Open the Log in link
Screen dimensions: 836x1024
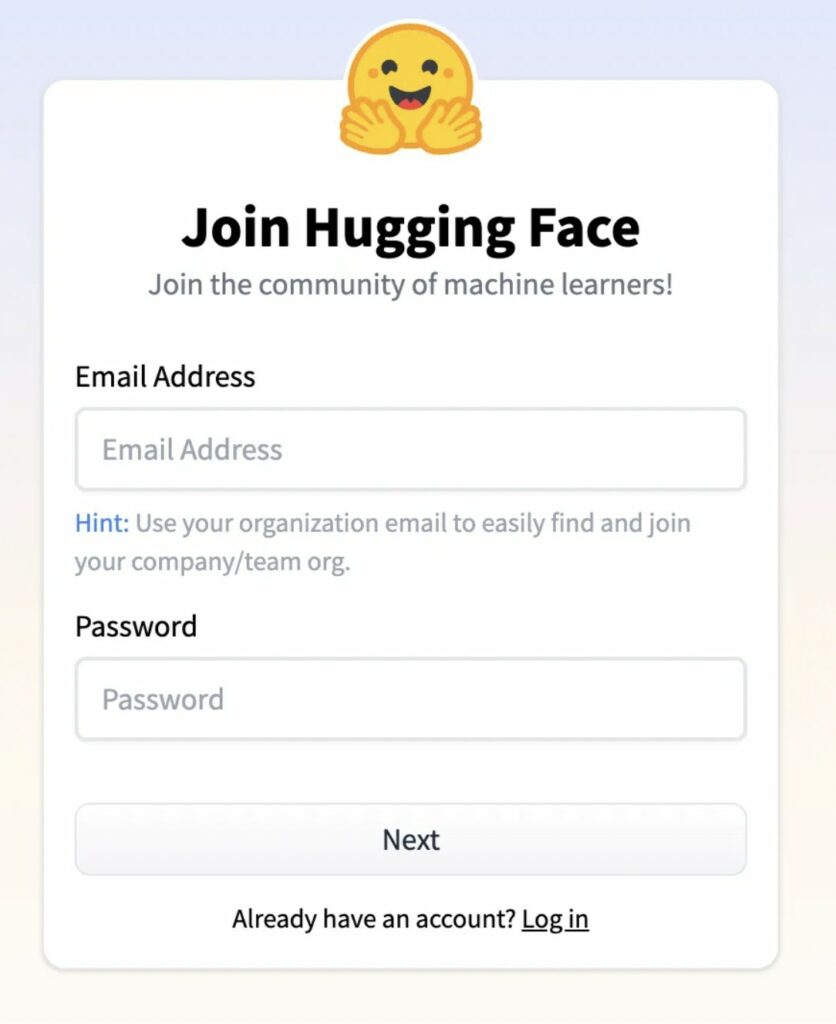pyautogui.click(x=555, y=919)
